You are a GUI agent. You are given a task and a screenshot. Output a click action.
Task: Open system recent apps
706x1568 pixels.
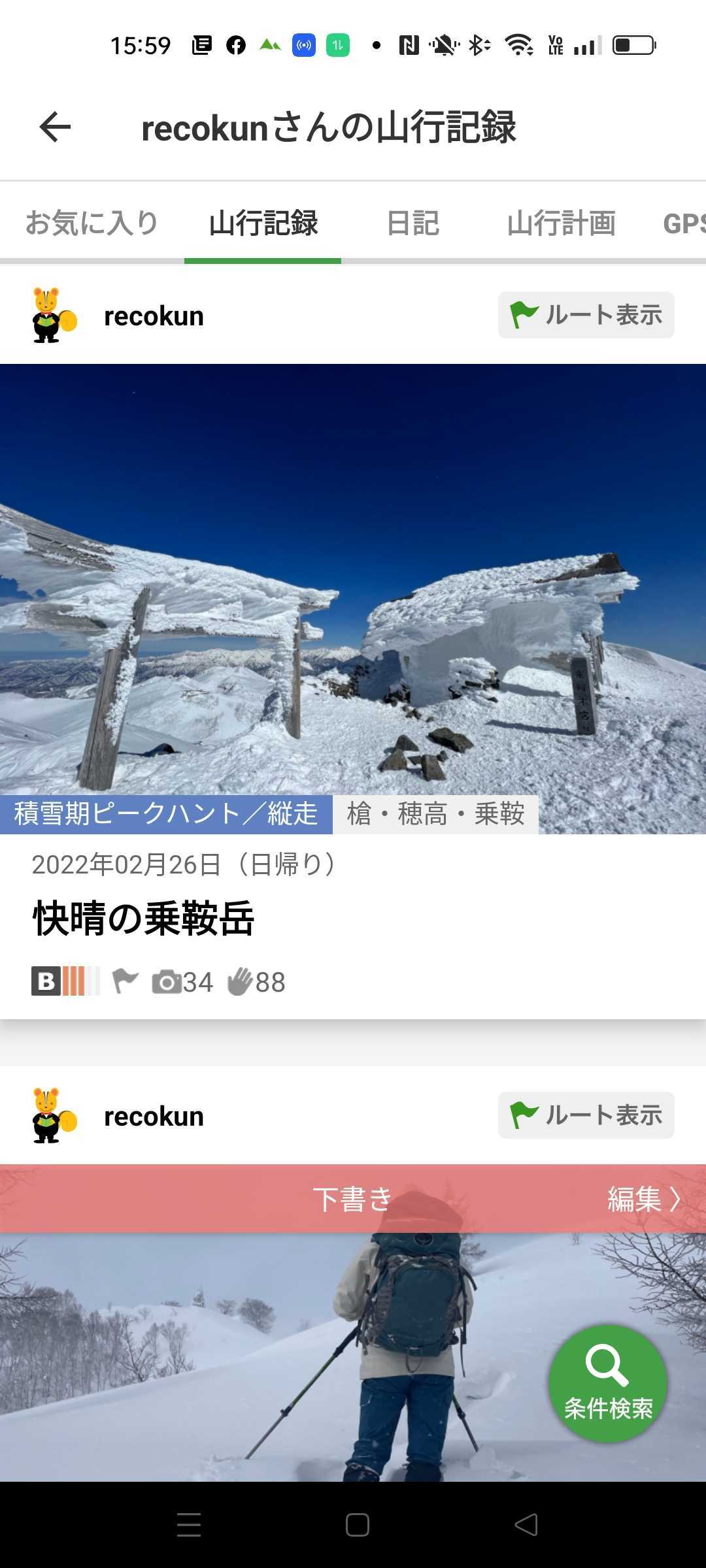click(189, 1525)
